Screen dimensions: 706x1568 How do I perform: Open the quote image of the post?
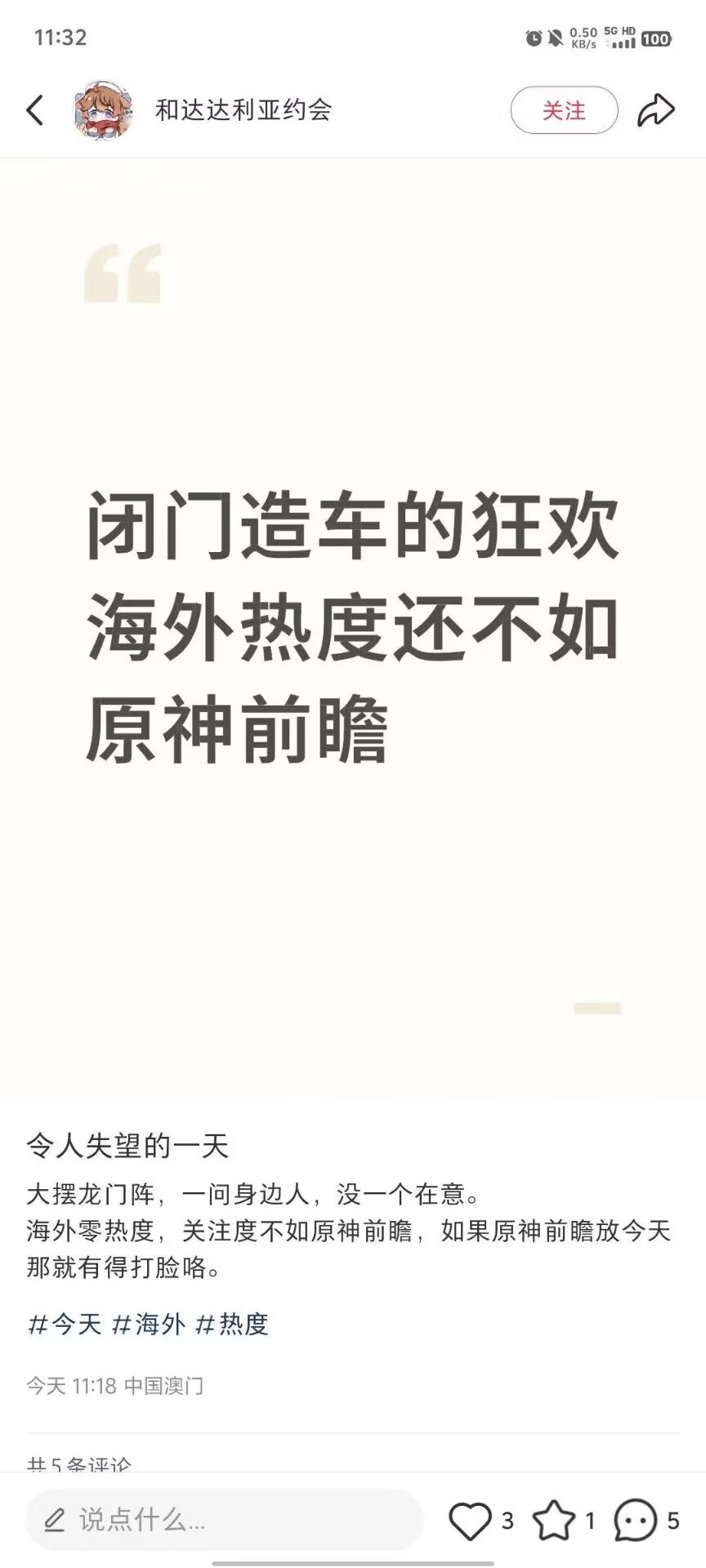pos(353,627)
